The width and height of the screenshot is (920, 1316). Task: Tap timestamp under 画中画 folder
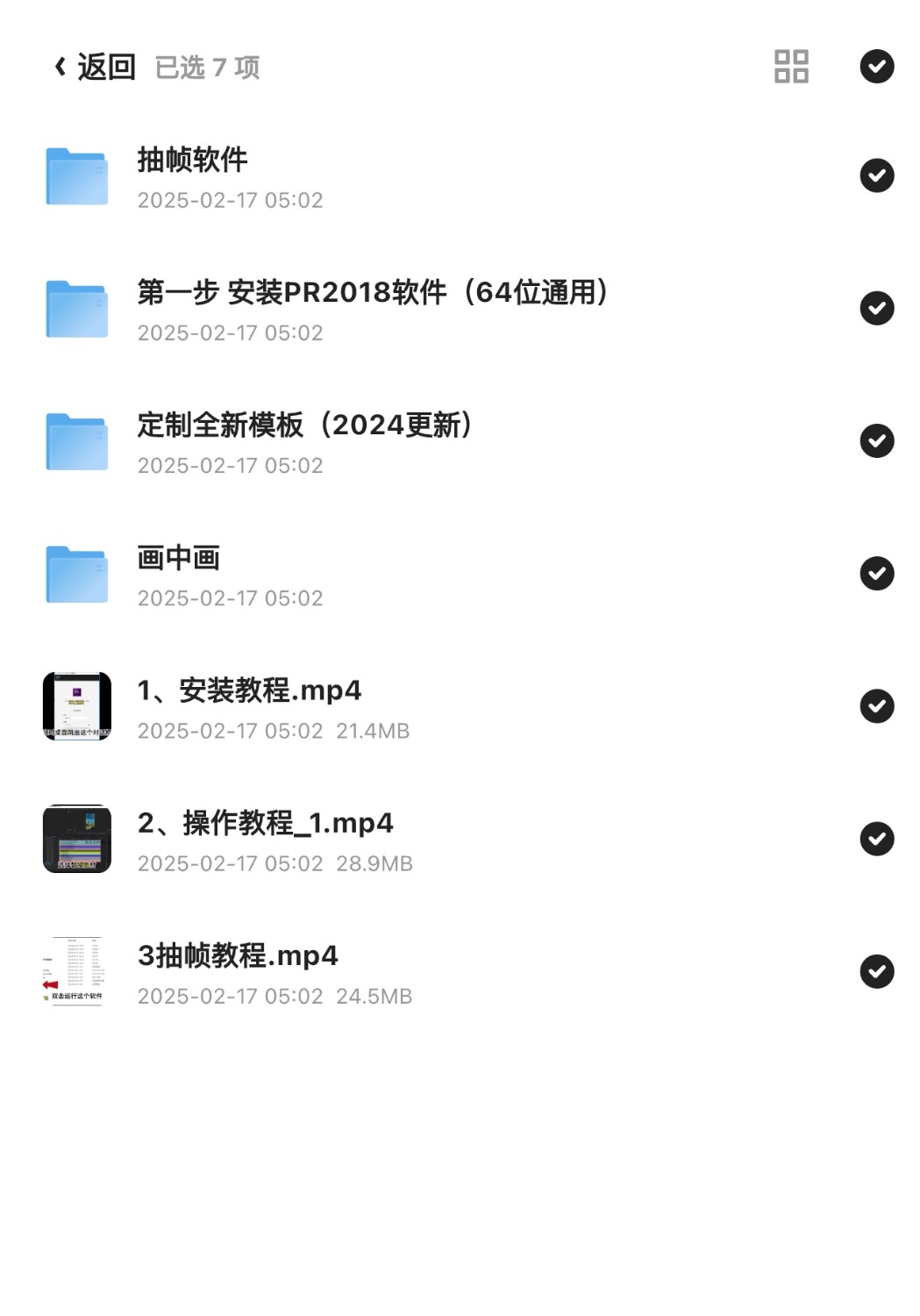click(231, 597)
